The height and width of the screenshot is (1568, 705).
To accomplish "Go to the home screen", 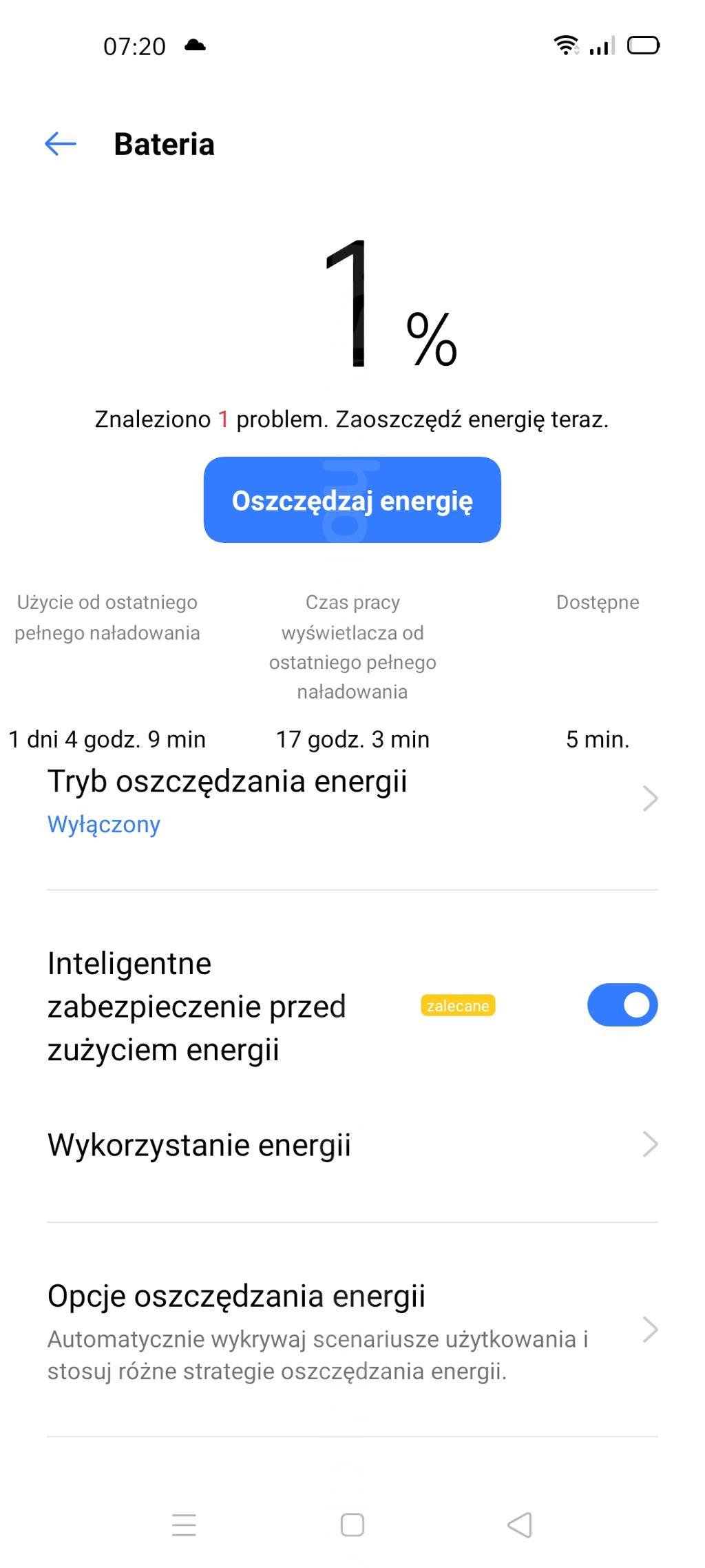I will (x=352, y=1525).
